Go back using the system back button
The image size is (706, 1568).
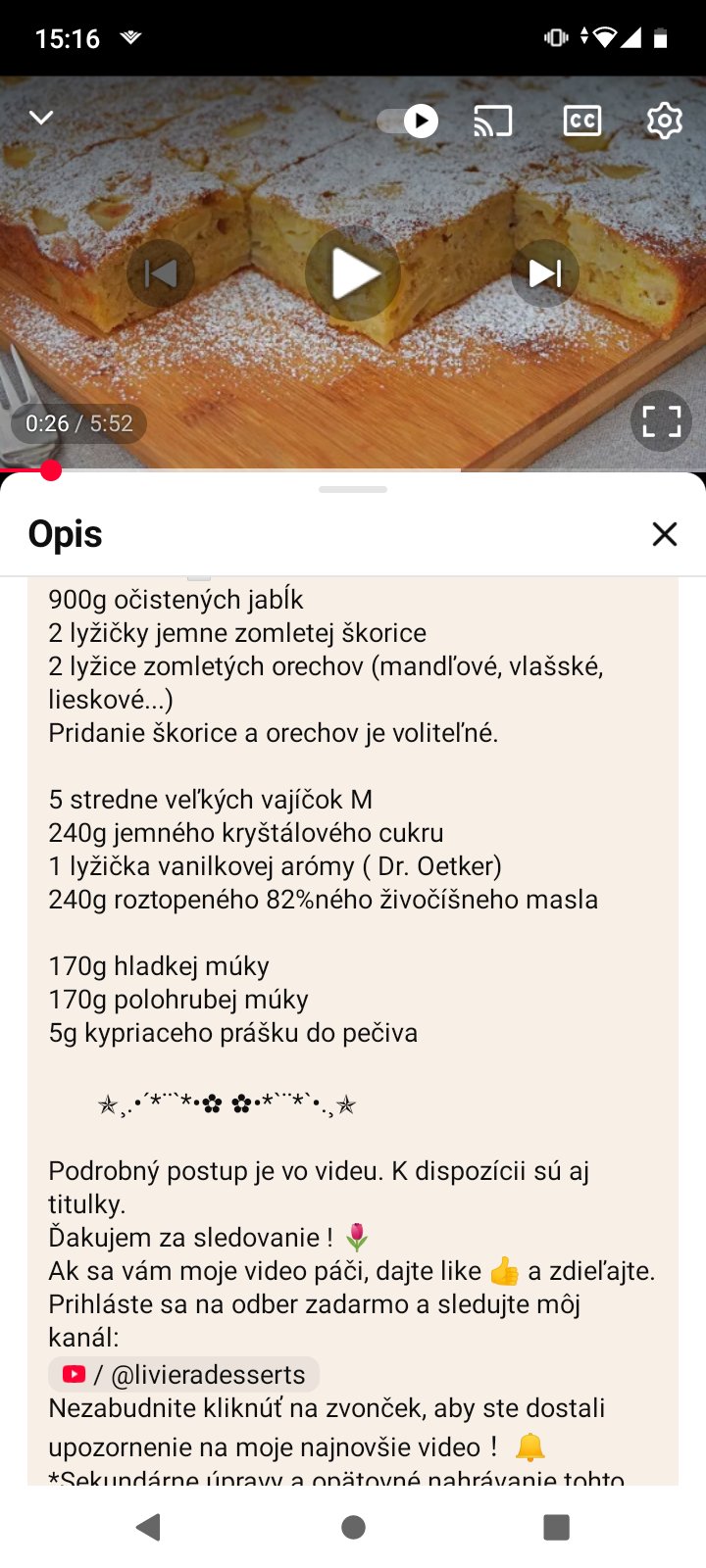point(149,1527)
